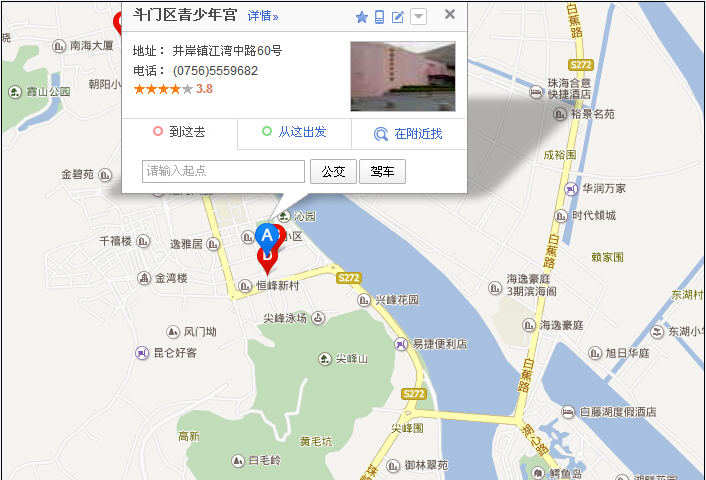Open 昆仑好客 point on map

(x=168, y=352)
